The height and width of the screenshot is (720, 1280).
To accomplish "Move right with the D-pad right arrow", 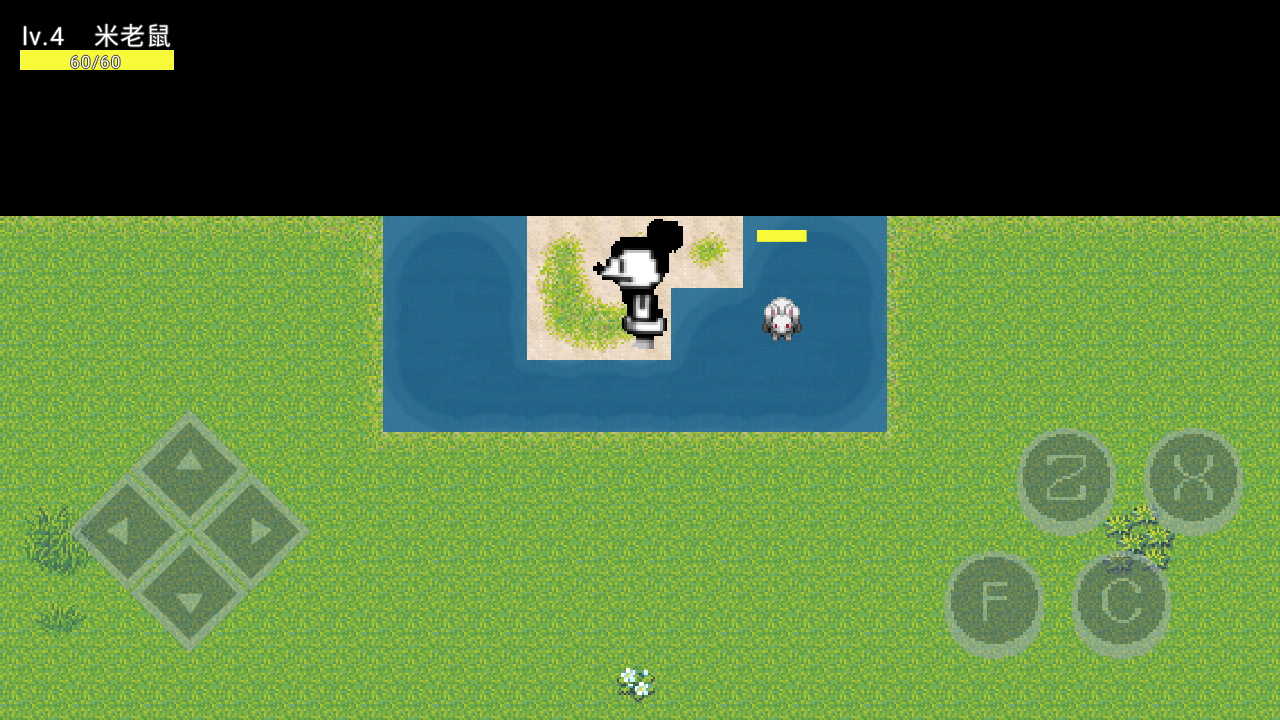I will point(252,531).
